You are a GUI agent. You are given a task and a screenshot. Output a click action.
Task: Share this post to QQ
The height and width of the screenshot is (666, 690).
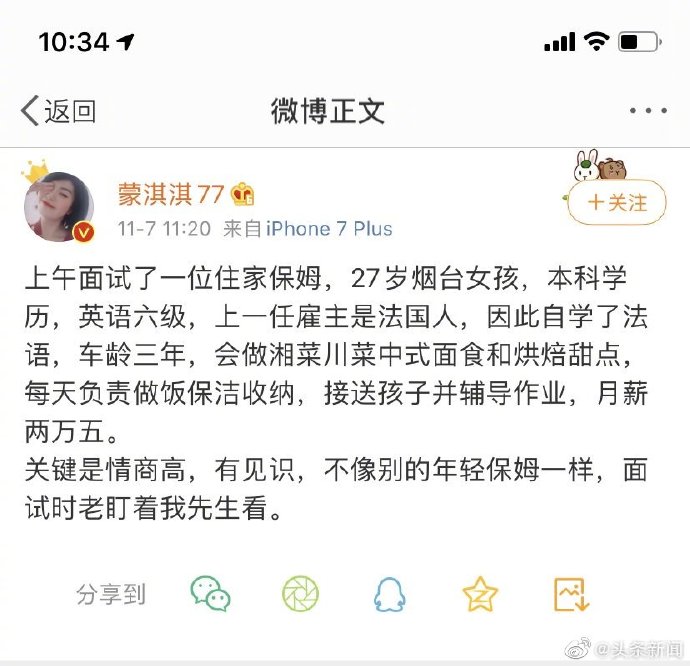[x=389, y=594]
